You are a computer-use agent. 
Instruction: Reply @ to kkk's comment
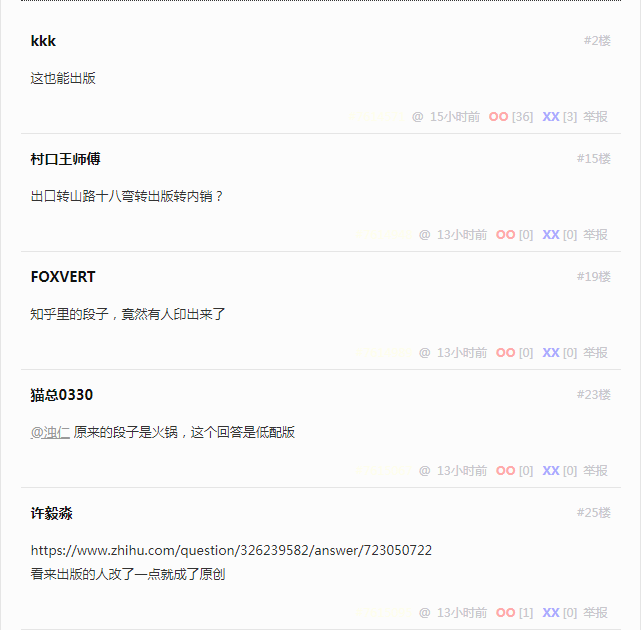[x=418, y=117]
